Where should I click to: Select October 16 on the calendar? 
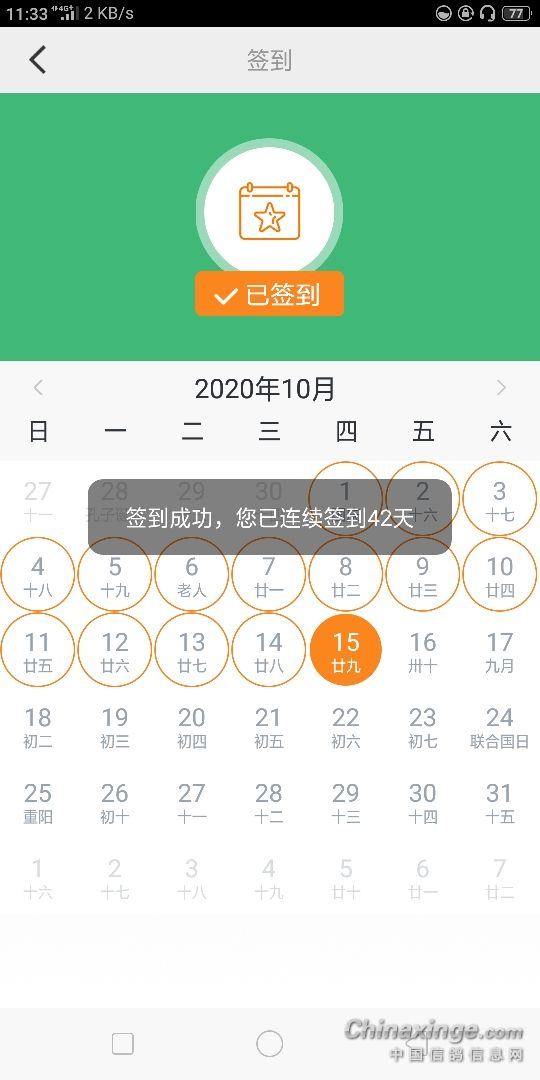click(423, 651)
